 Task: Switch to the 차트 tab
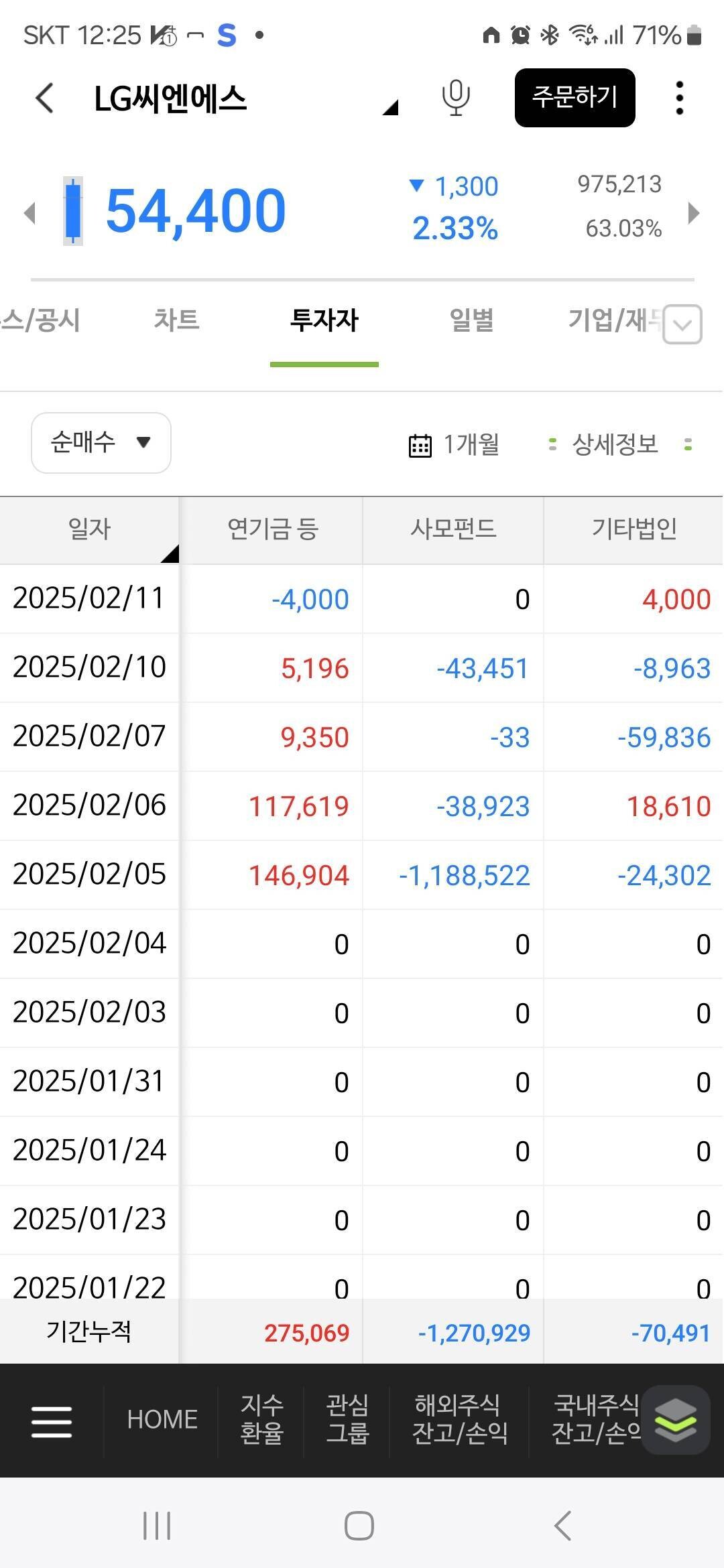click(x=177, y=322)
